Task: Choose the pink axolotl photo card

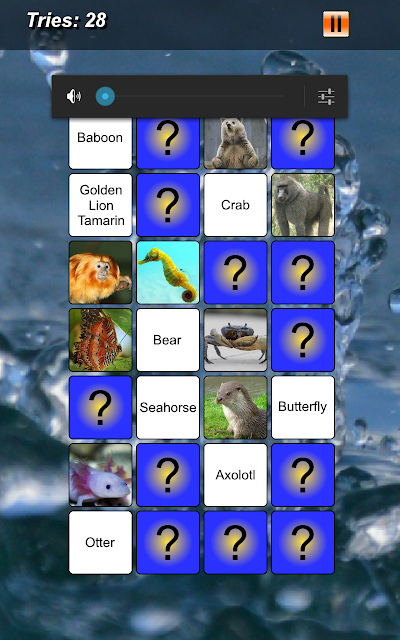Action: 100,475
